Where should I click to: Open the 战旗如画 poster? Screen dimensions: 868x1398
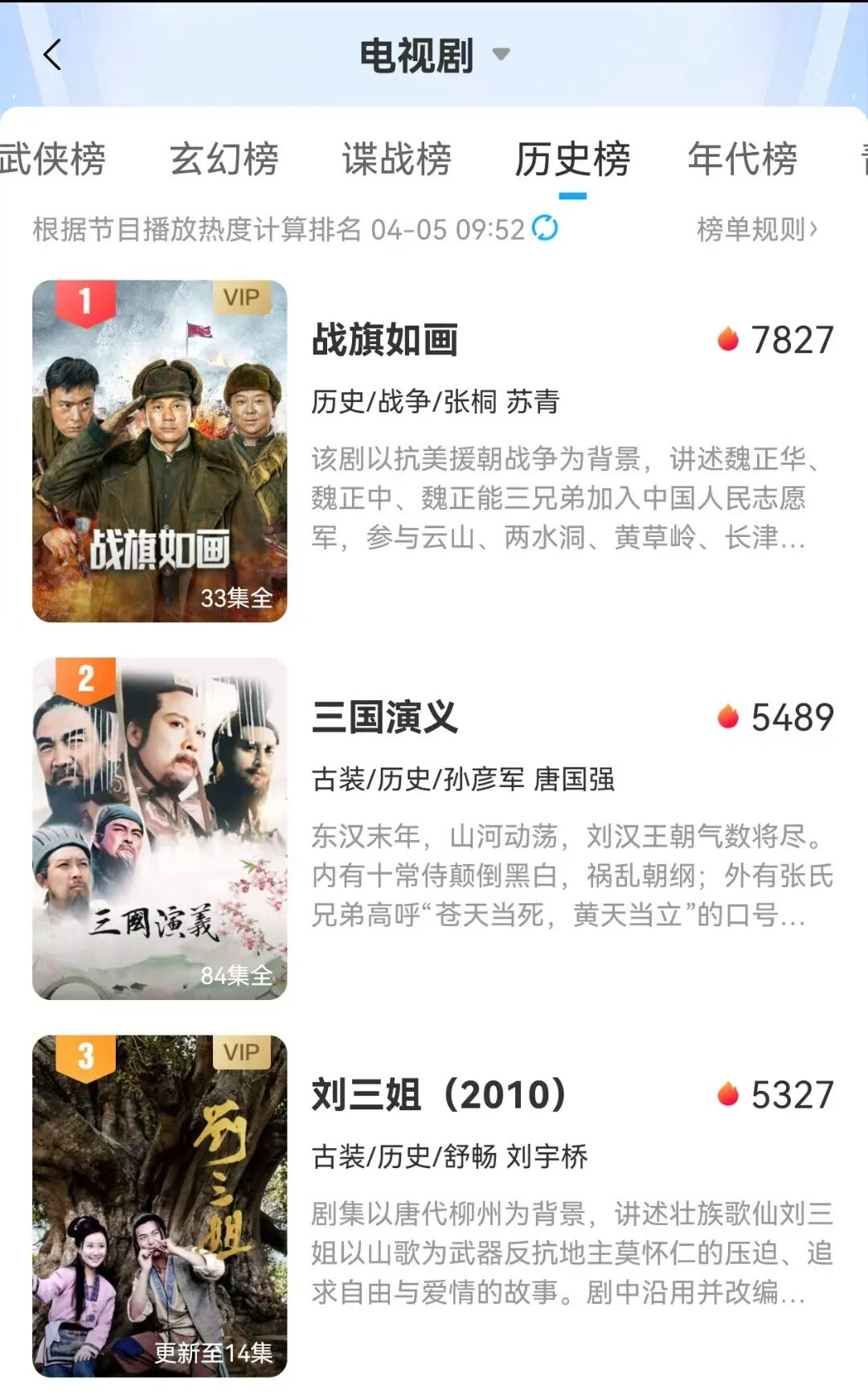click(160, 451)
